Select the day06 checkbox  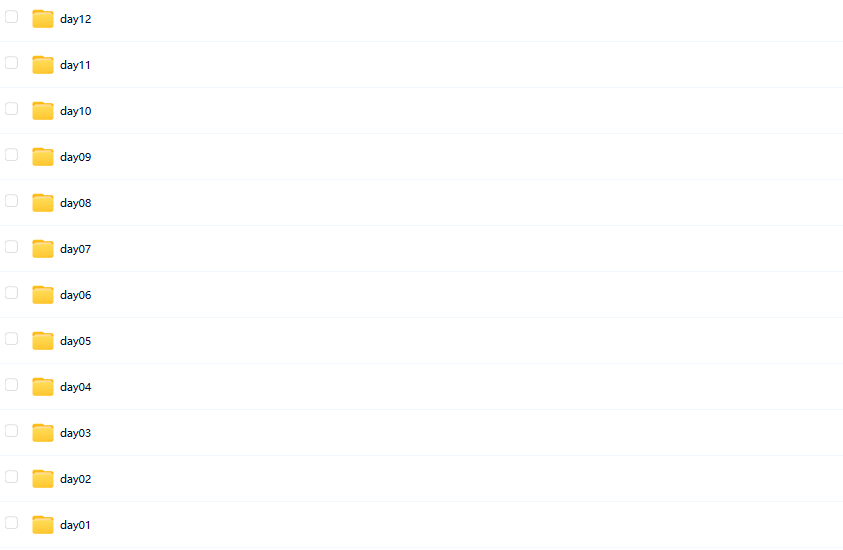coord(12,293)
